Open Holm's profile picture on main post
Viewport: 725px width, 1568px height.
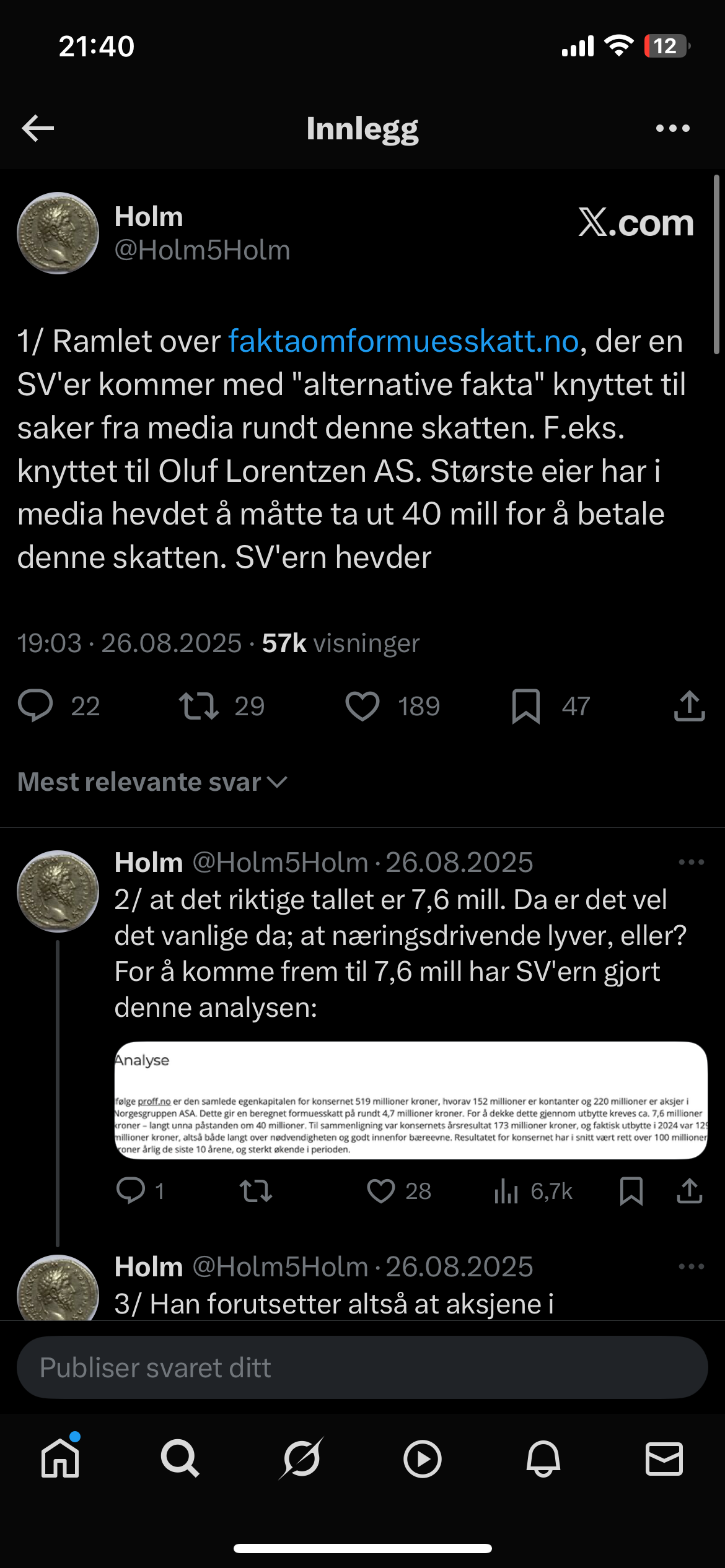point(58,233)
